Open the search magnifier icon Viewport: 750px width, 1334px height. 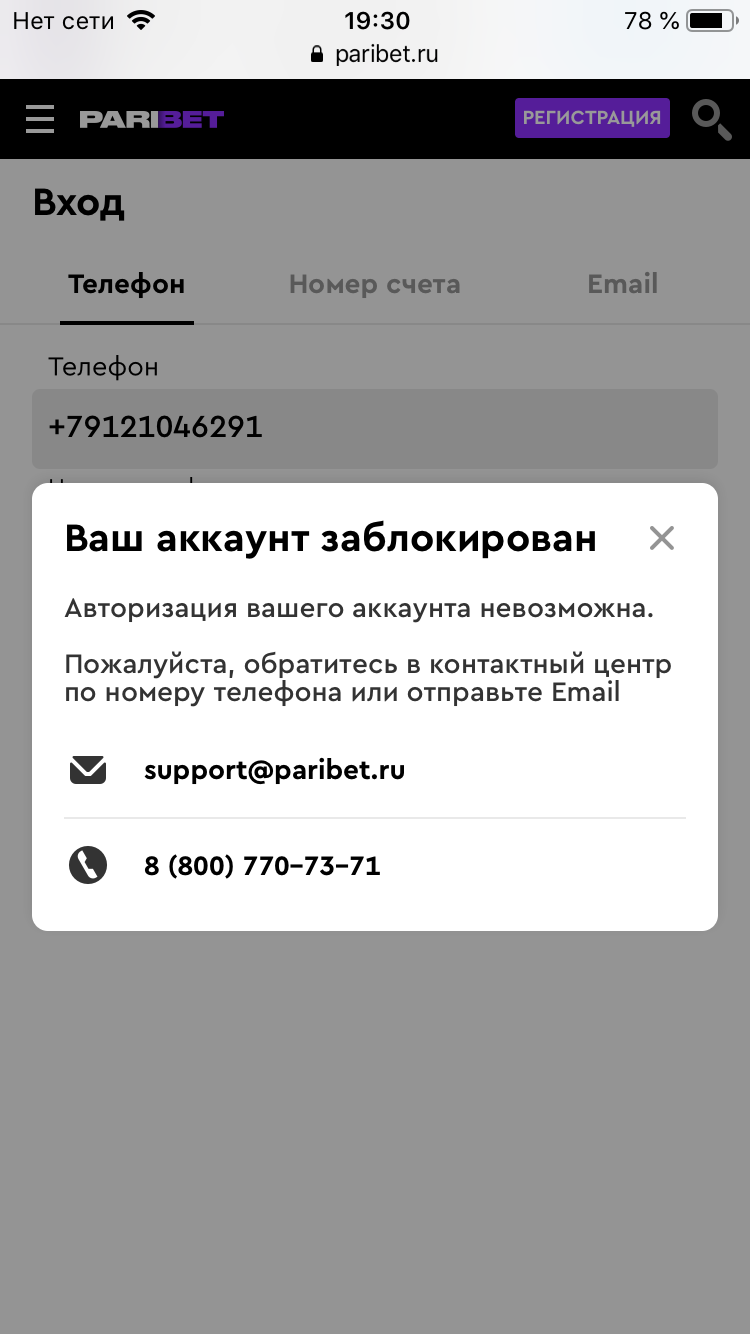pos(711,120)
